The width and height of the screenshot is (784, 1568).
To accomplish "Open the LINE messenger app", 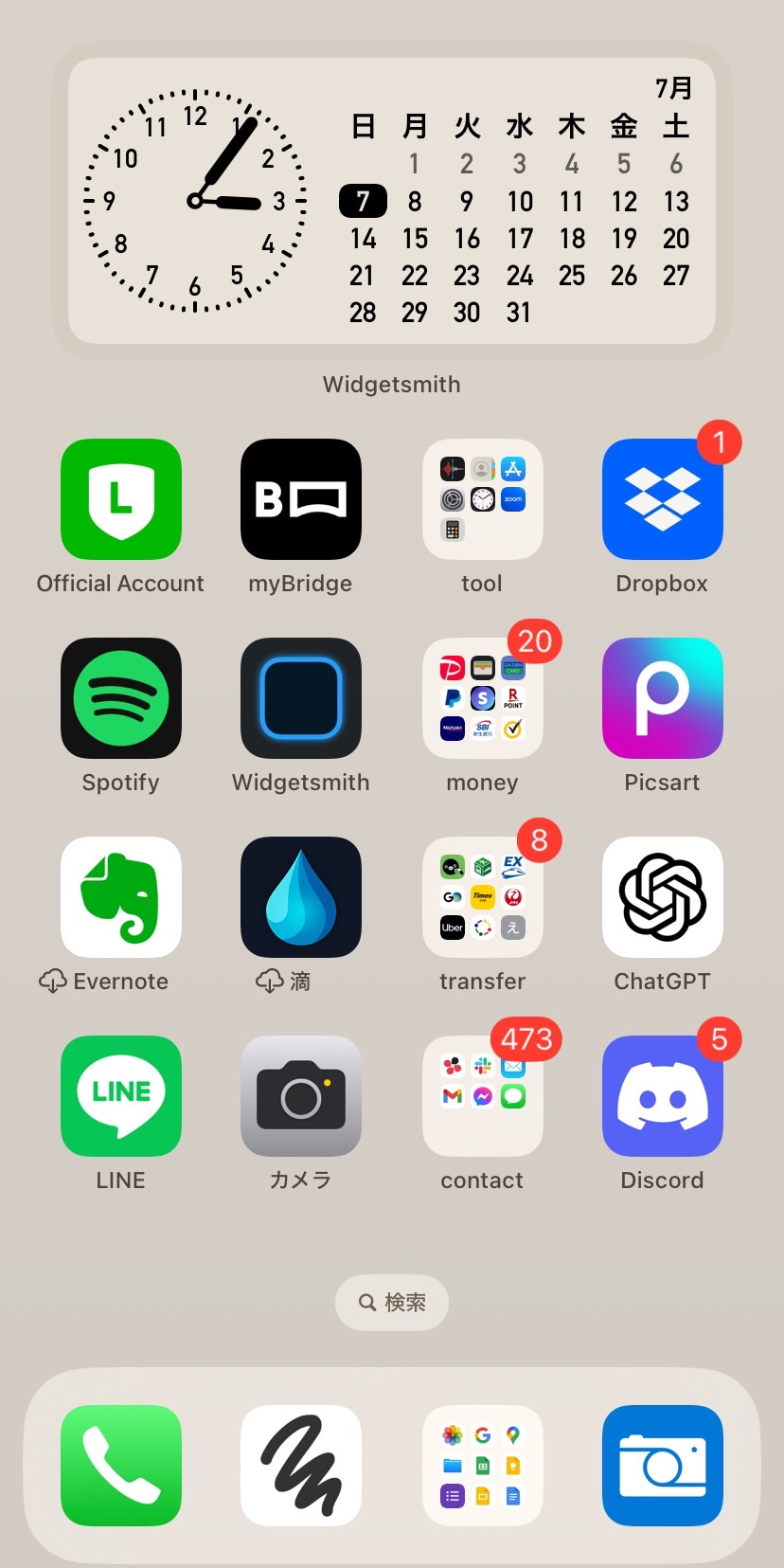I will (x=121, y=1096).
